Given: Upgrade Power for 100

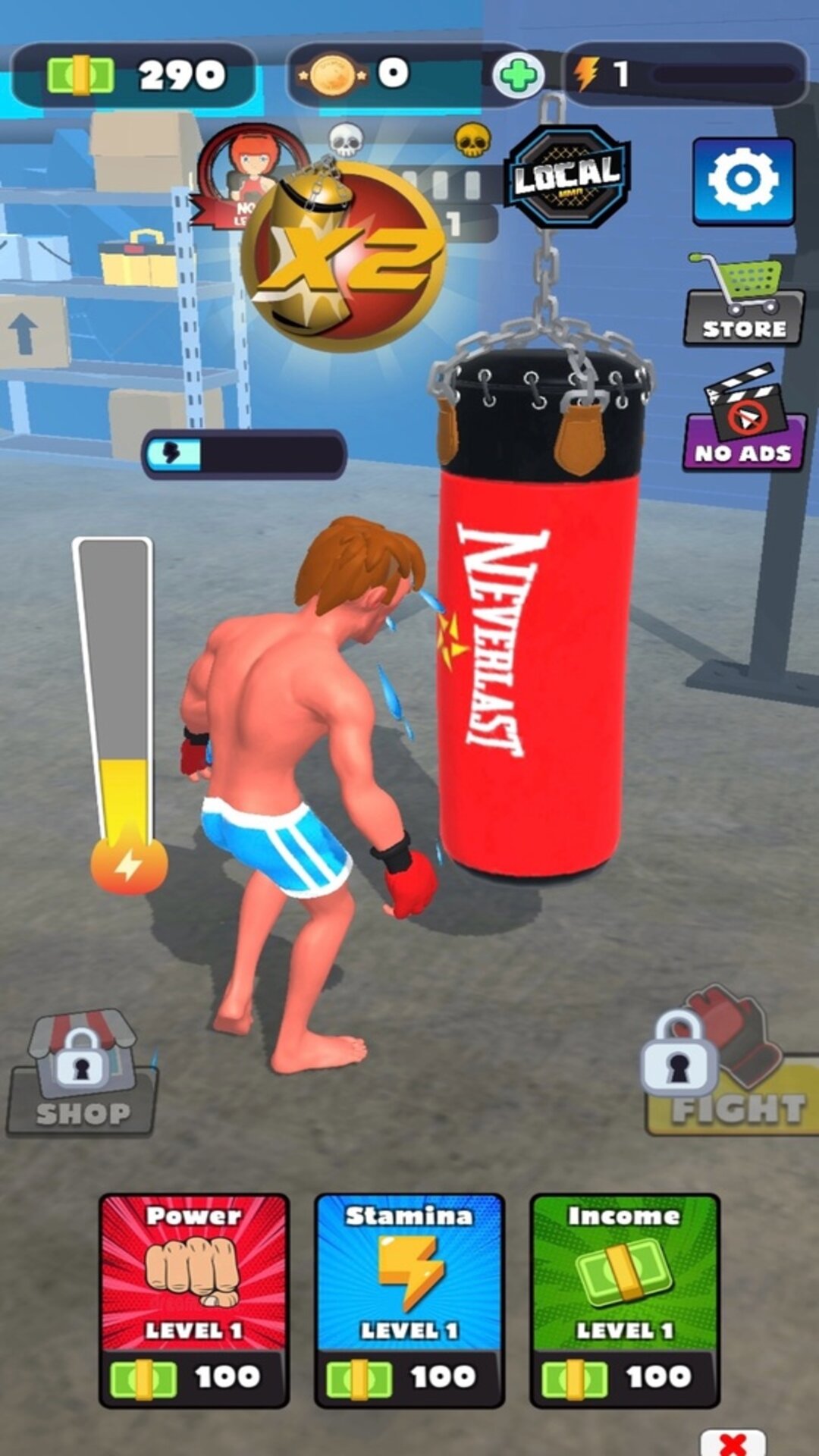Looking at the screenshot, I should (x=194, y=1300).
